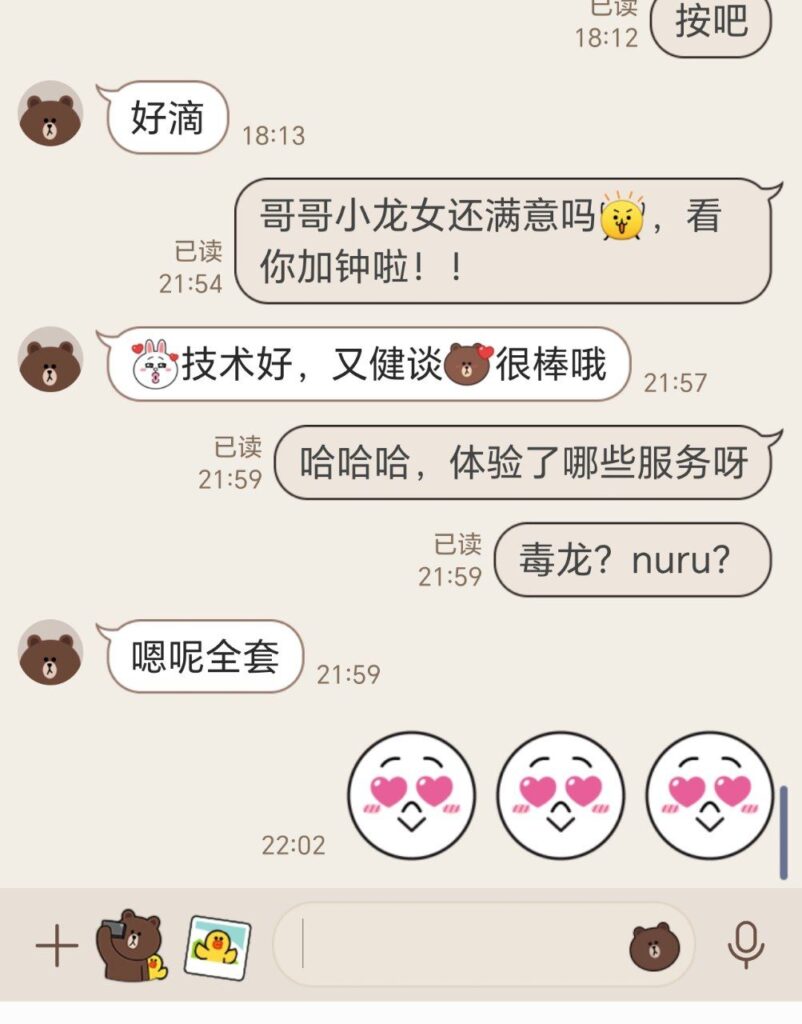This screenshot has height=1024, width=802.
Task: Open the sticker and emoji picker
Action: (x=655, y=946)
